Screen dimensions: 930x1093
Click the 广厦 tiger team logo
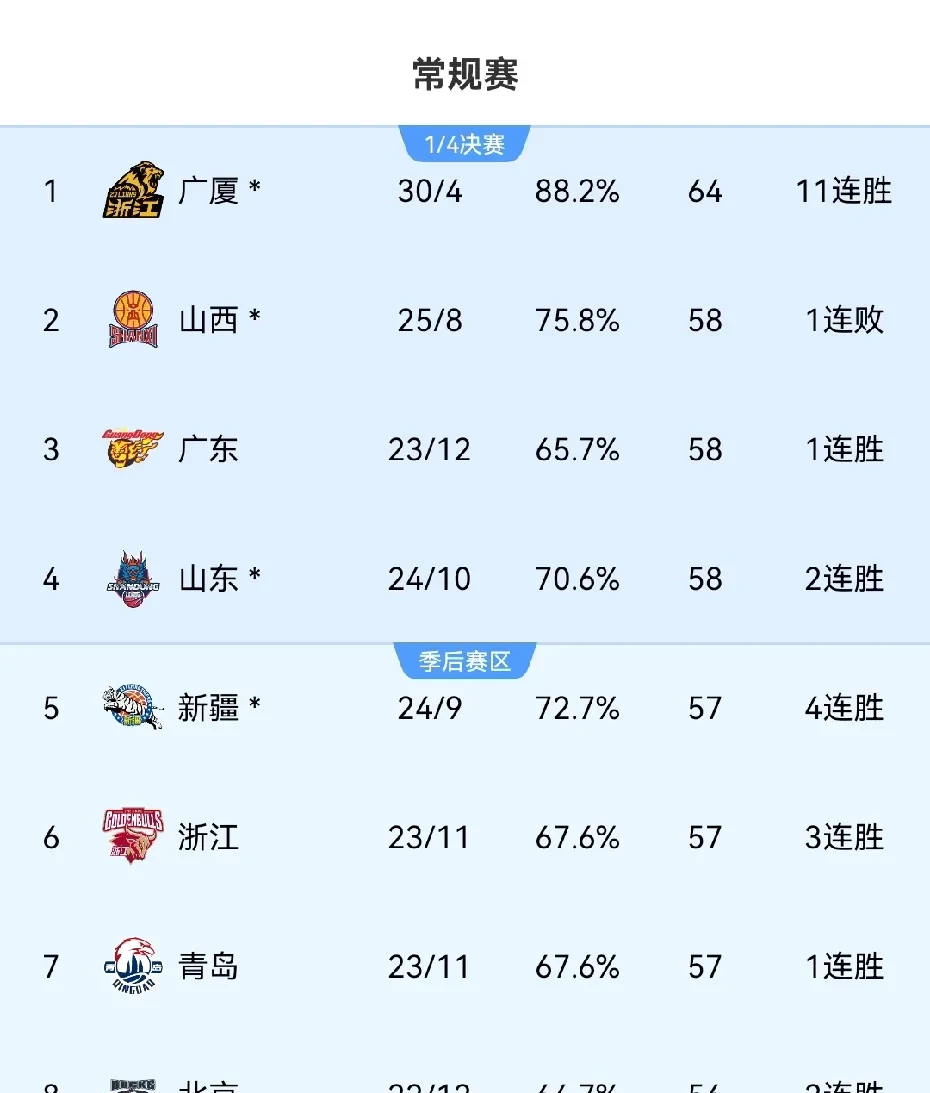pyautogui.click(x=134, y=191)
